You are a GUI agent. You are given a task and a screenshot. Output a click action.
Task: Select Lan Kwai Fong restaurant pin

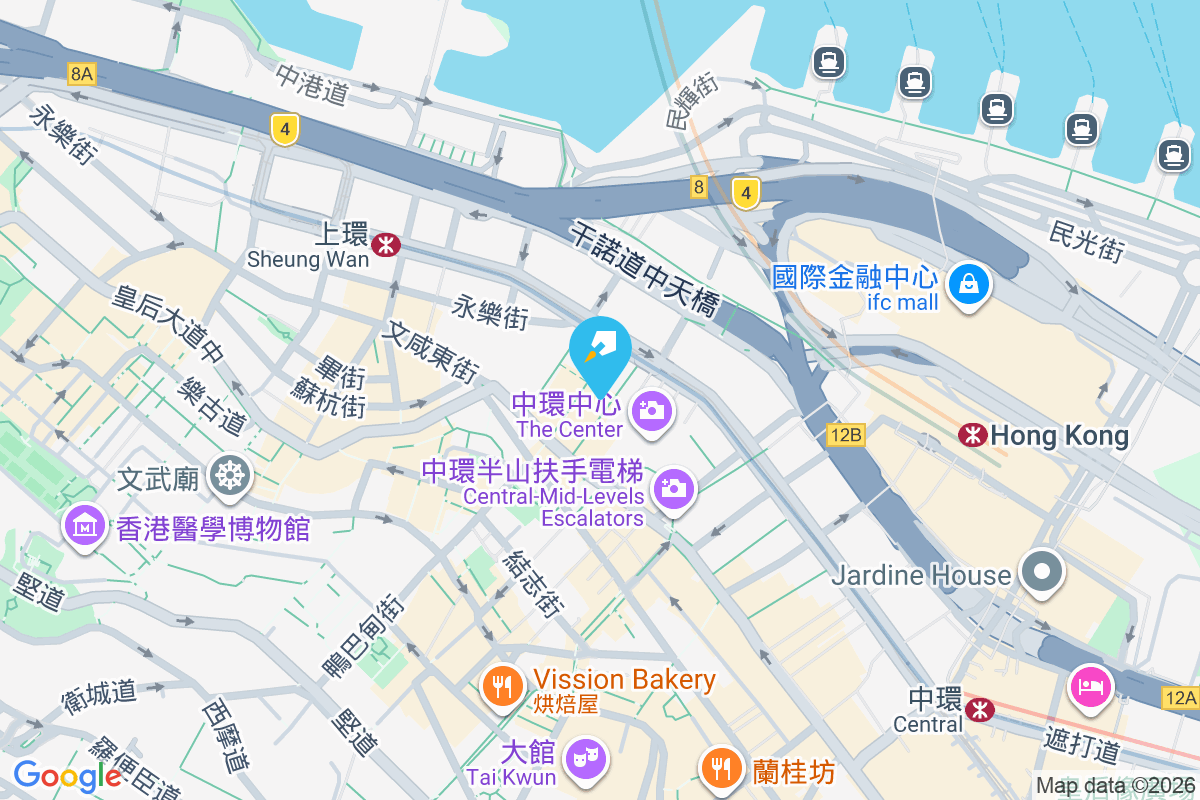721,768
